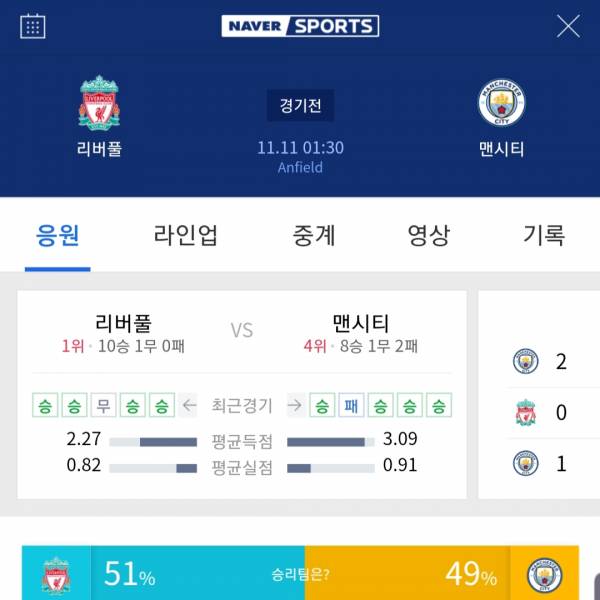Select the 응원 tab
Screen dimensions: 600x600
(58, 236)
